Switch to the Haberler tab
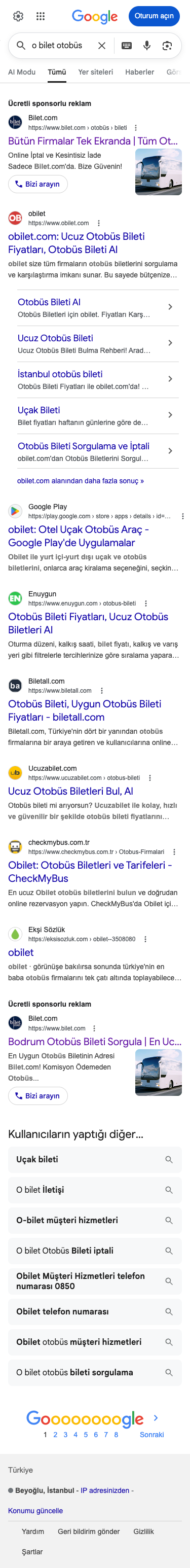 pyautogui.click(x=139, y=72)
